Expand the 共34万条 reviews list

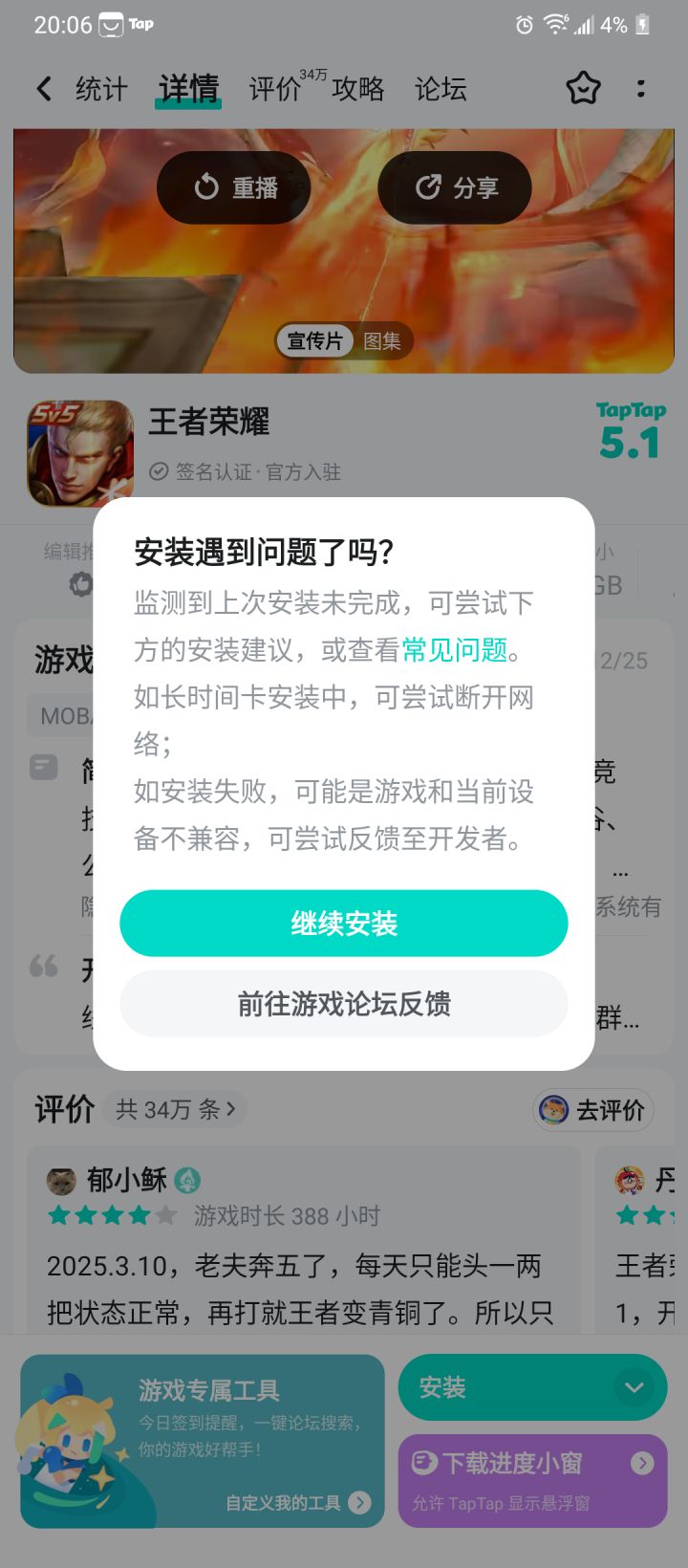[175, 1109]
